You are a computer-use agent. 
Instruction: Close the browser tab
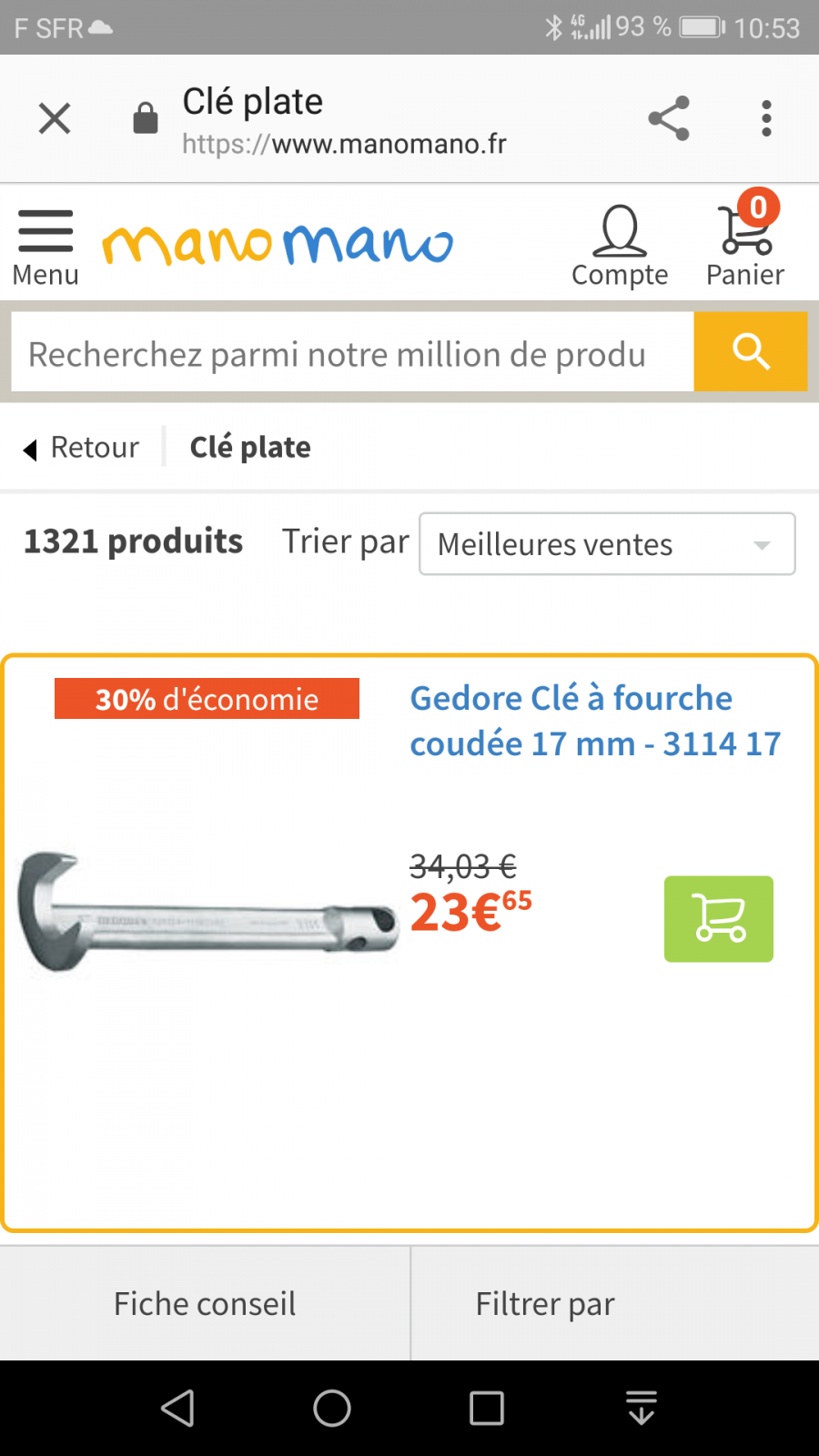[55, 118]
